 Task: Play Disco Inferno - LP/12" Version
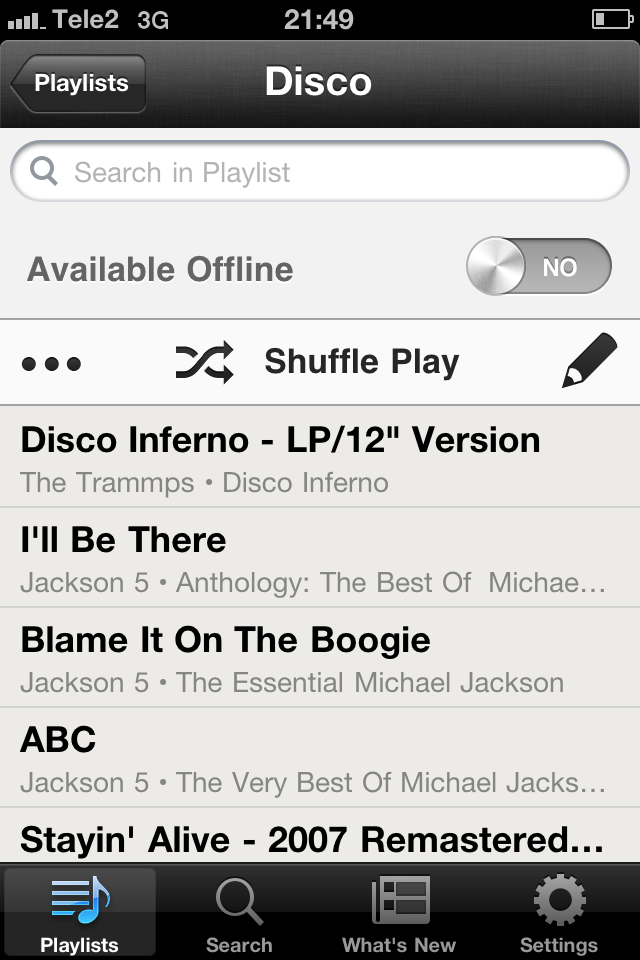(320, 458)
